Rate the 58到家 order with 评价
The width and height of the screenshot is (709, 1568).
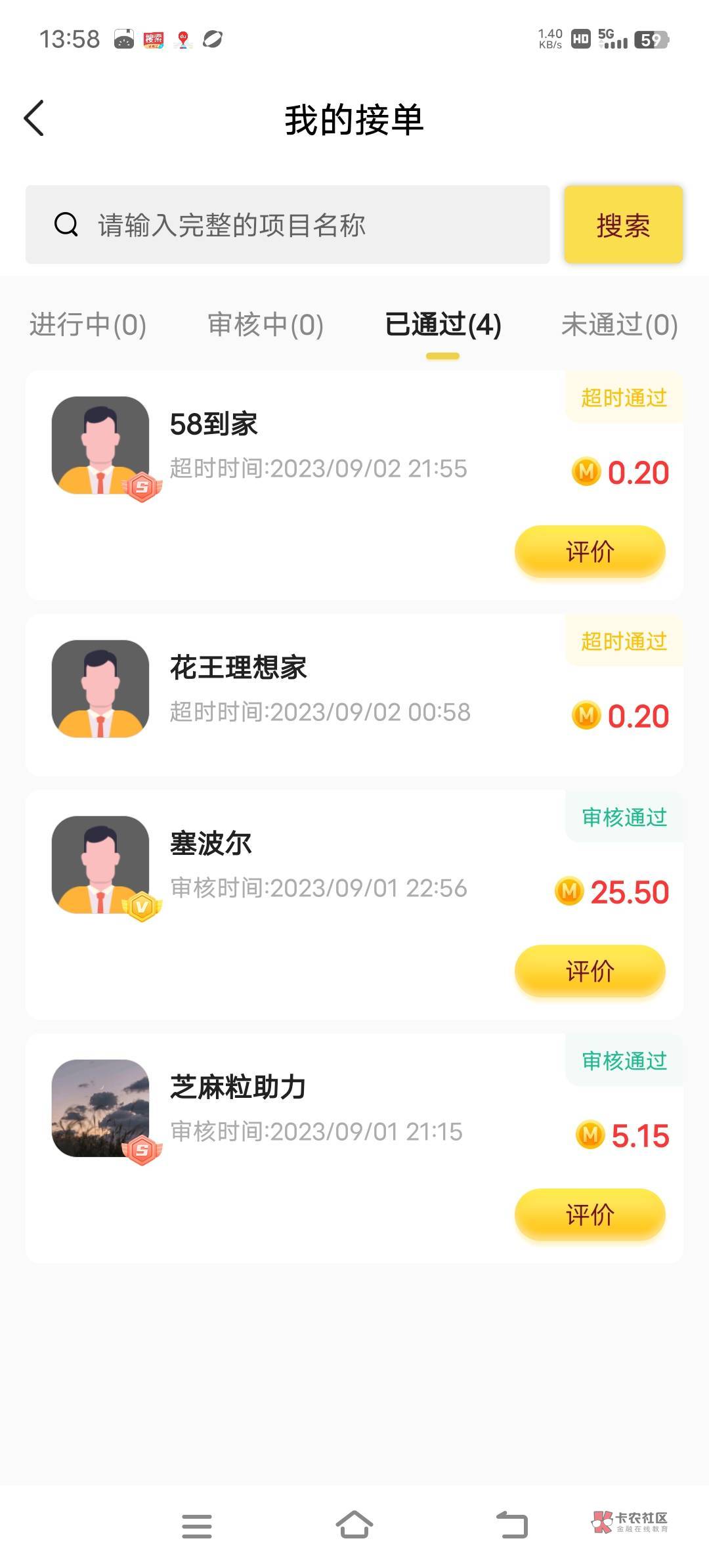coord(590,552)
